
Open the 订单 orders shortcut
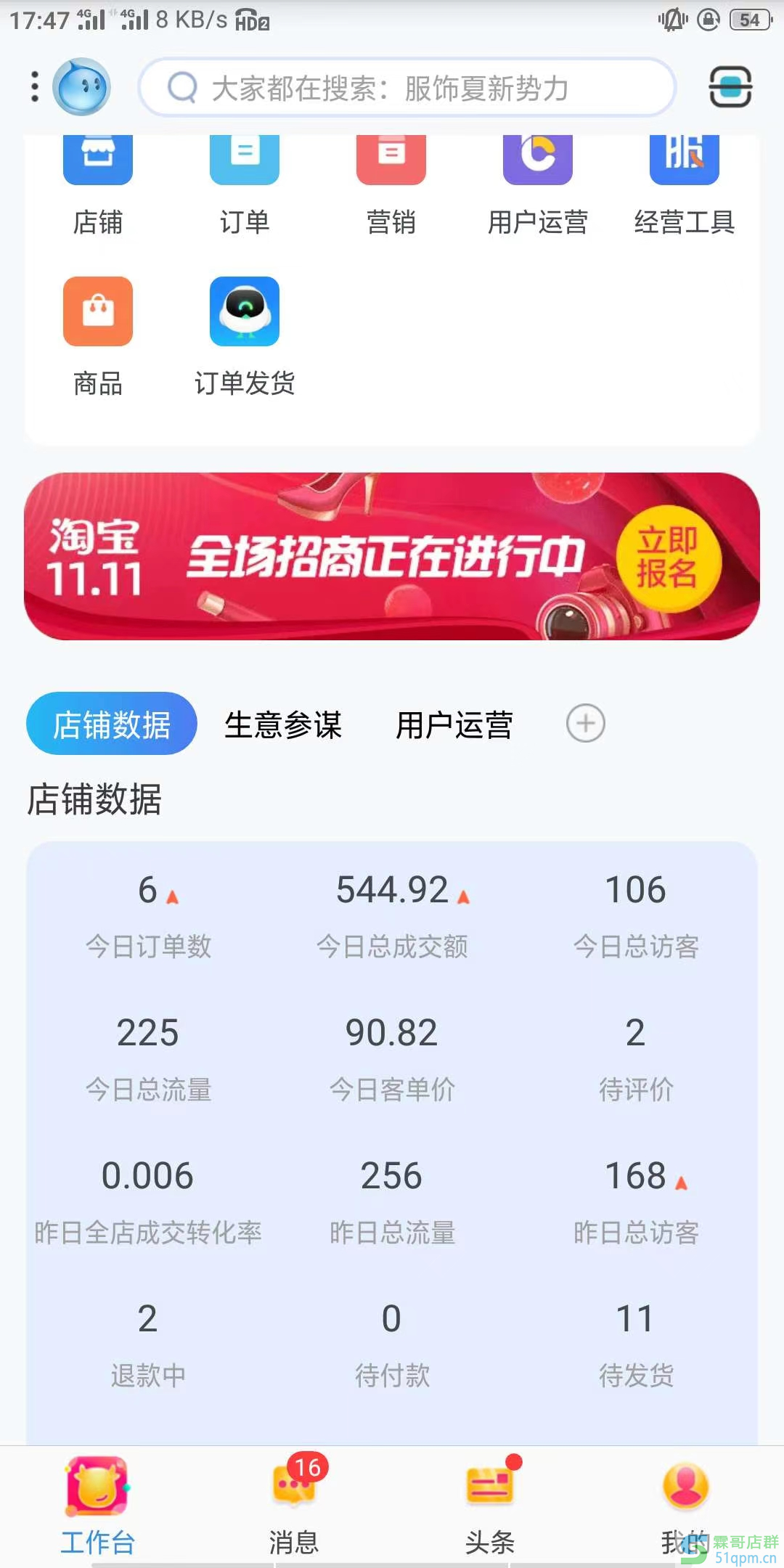point(245,181)
